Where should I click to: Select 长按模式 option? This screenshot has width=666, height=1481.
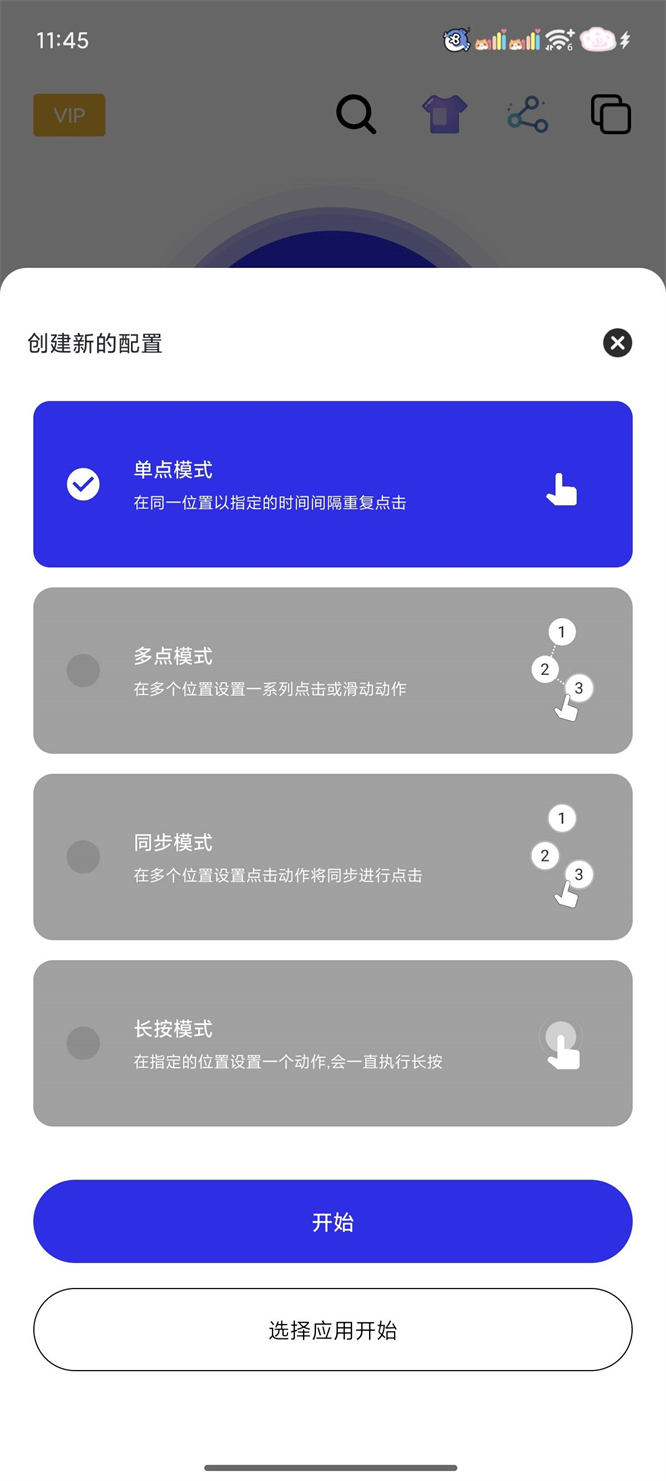(332, 1043)
